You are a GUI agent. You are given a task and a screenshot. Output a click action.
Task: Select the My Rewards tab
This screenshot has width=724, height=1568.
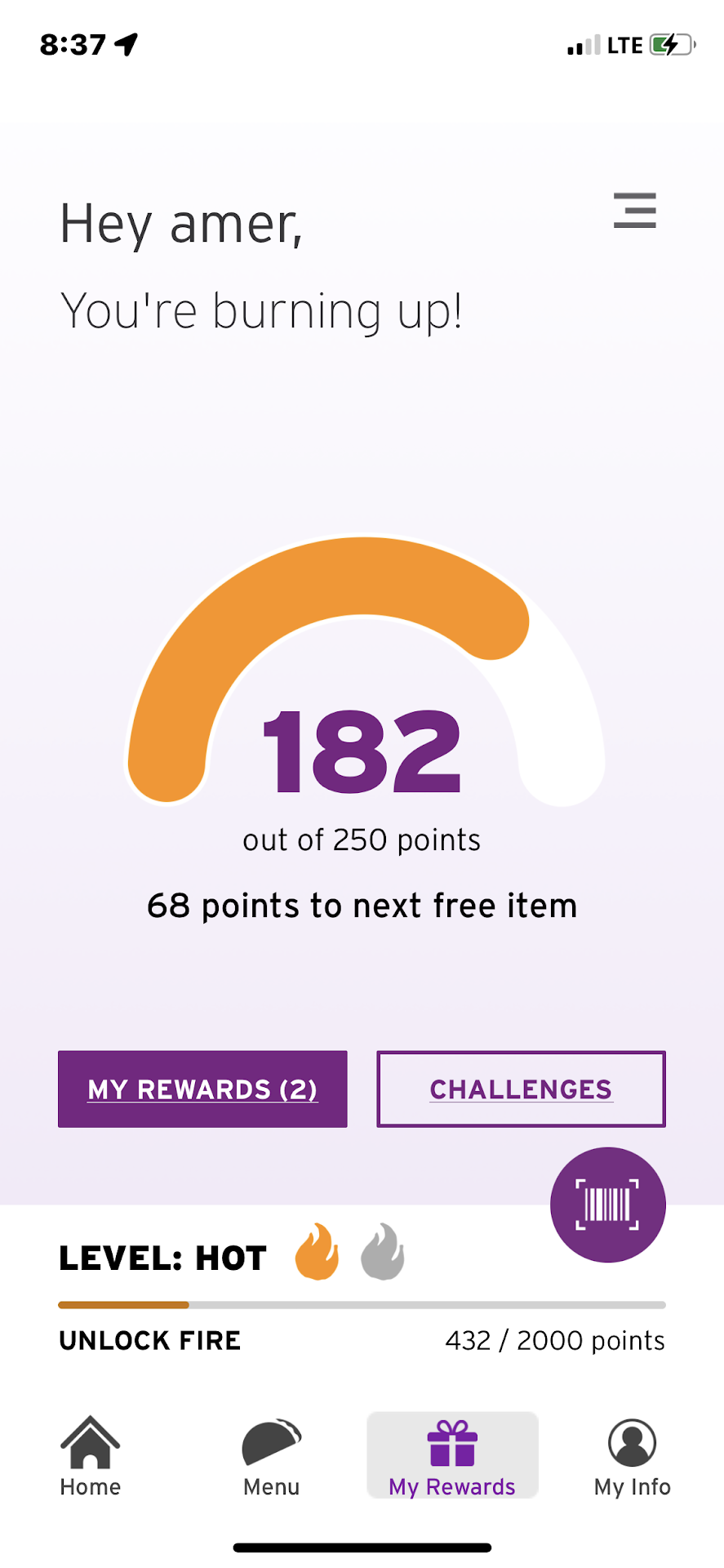(452, 1458)
